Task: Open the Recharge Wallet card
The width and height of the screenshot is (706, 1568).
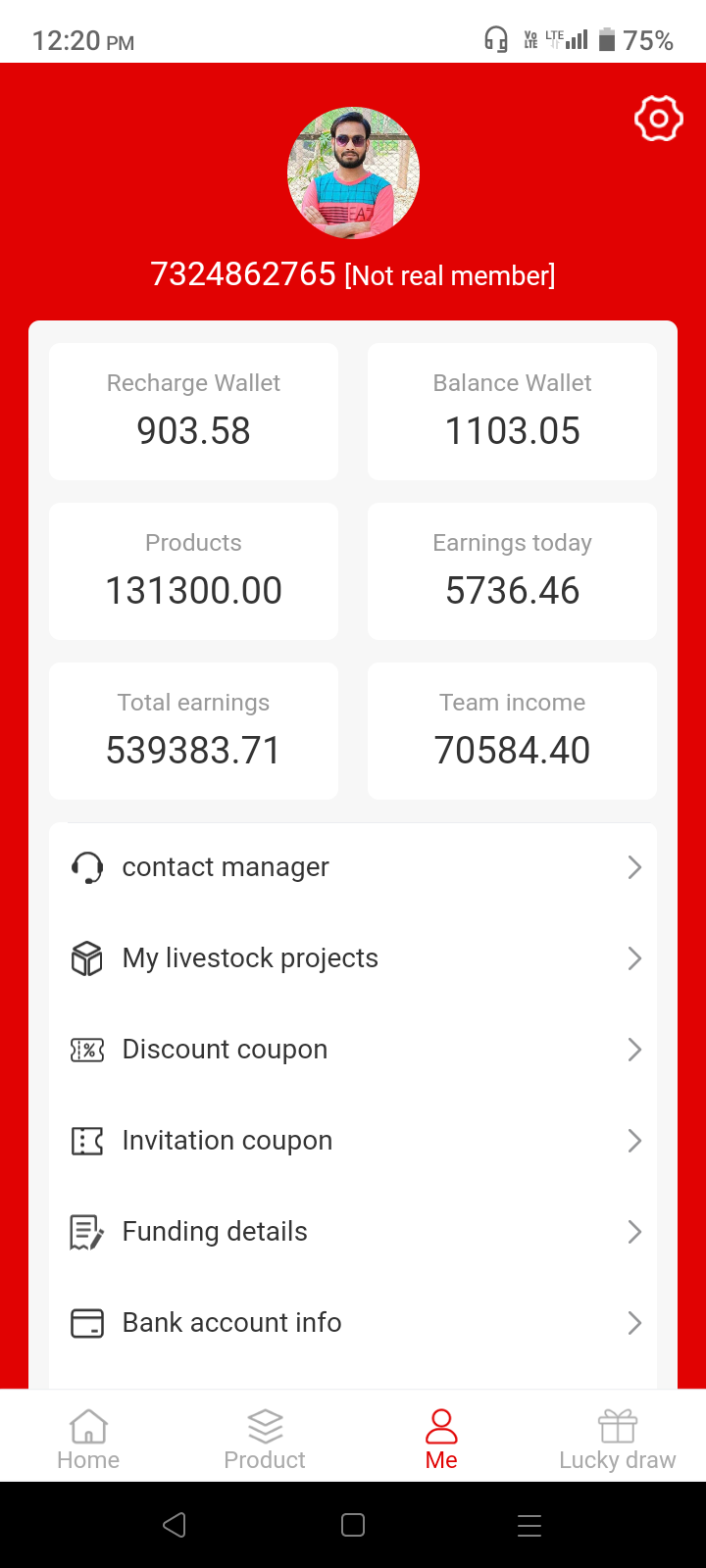Action: (x=193, y=412)
